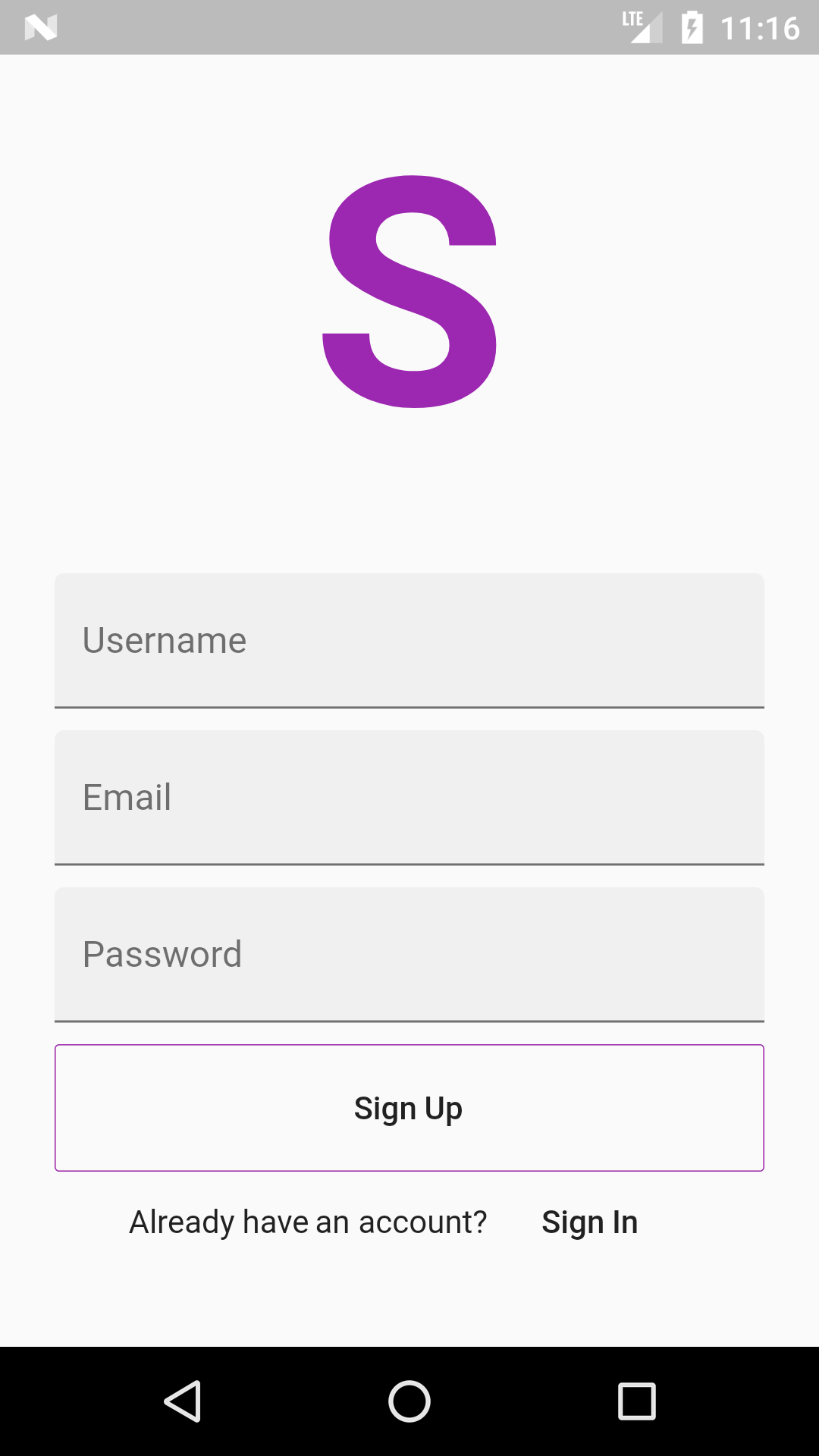Focus the Username field

[409, 641]
